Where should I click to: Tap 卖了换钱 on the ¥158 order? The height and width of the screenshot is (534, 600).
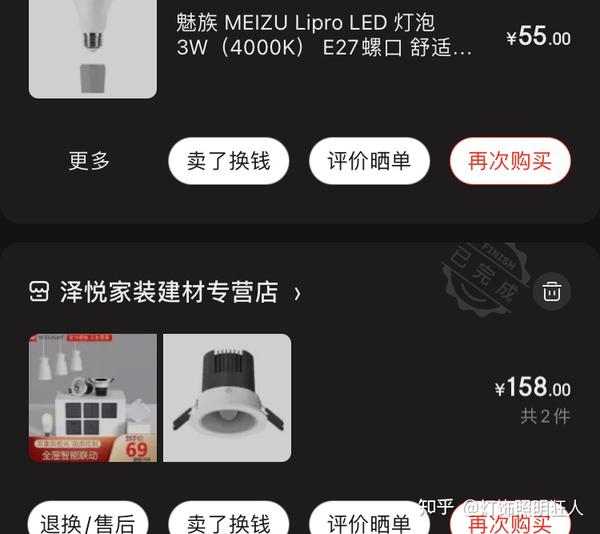228,522
